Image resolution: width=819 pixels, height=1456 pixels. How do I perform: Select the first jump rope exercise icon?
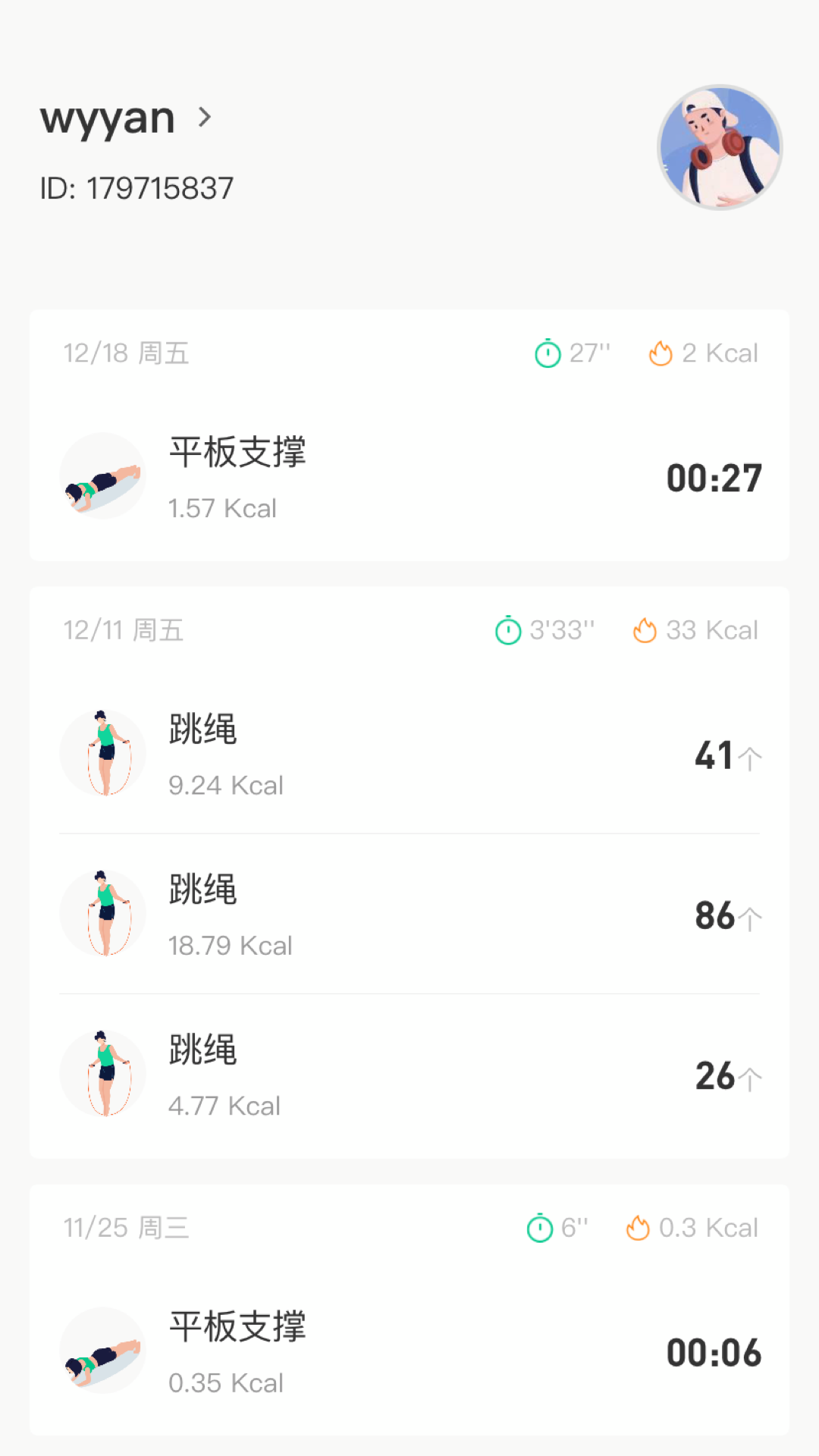click(102, 752)
